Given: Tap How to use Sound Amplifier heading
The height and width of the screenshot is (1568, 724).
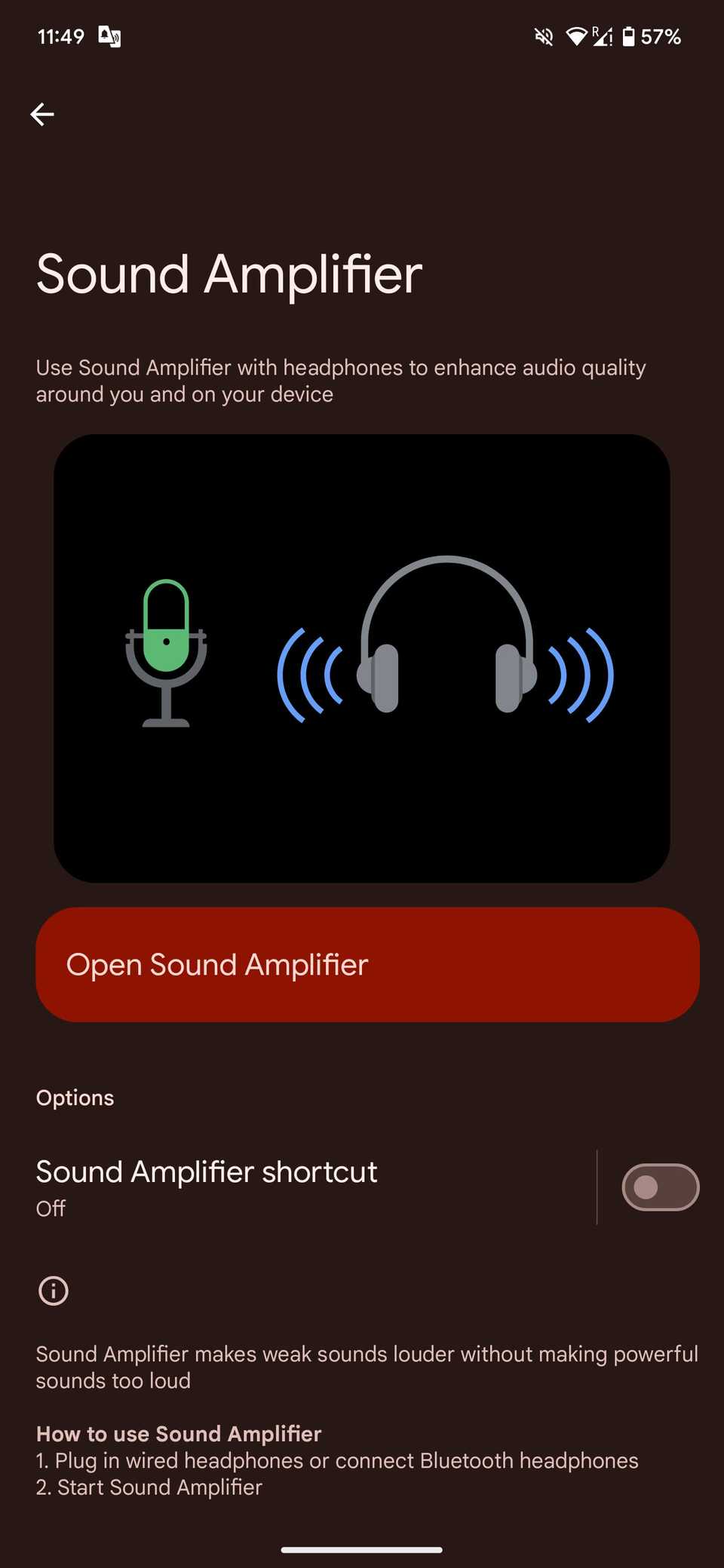Looking at the screenshot, I should pyautogui.click(x=178, y=1433).
